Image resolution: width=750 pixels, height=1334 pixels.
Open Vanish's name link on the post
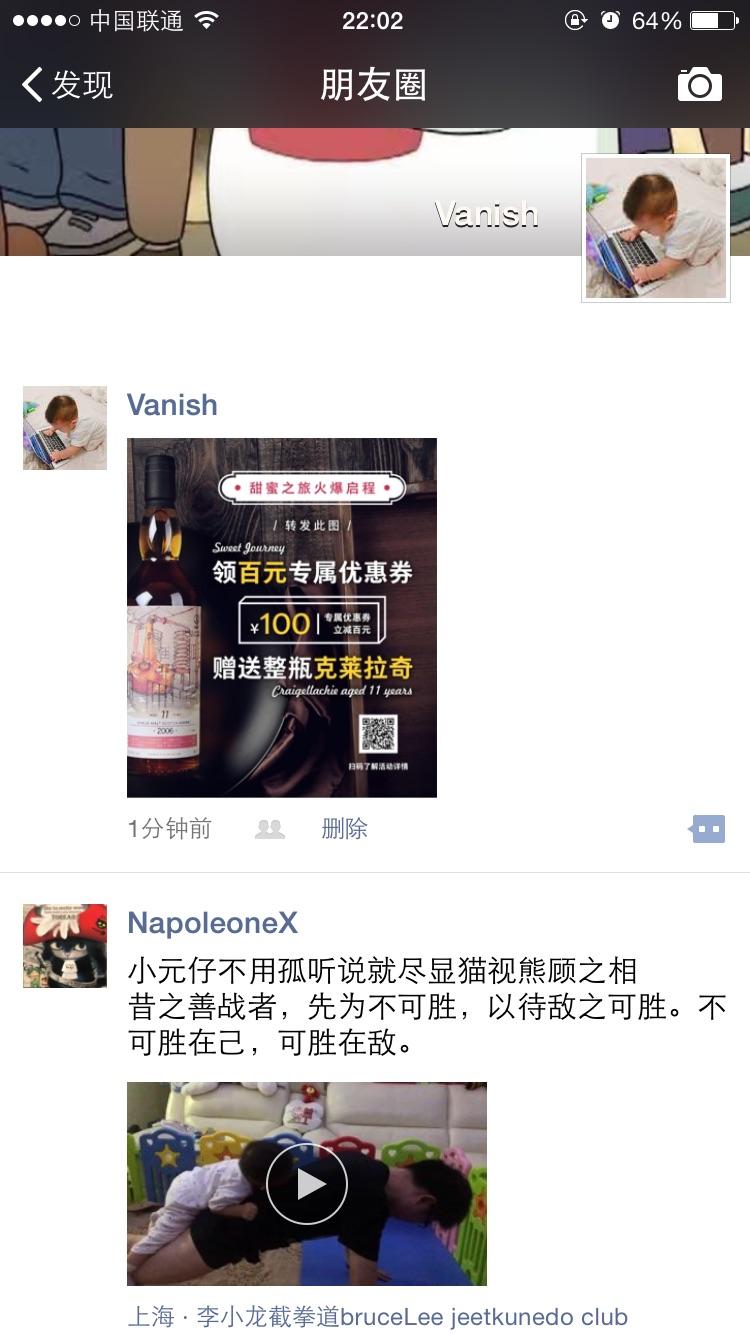click(172, 405)
